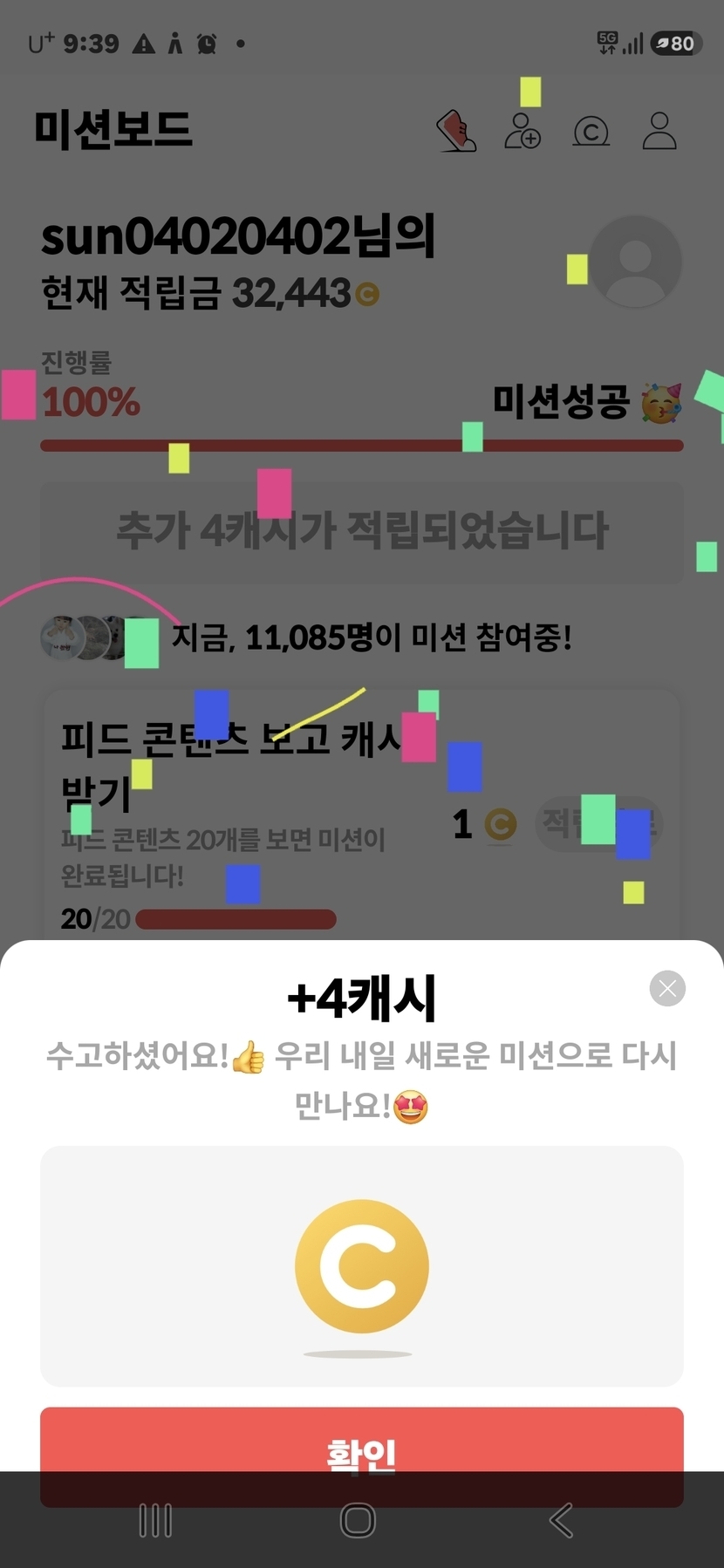Close the +4캐시 reward sheet
The height and width of the screenshot is (1568, 724).
(667, 988)
